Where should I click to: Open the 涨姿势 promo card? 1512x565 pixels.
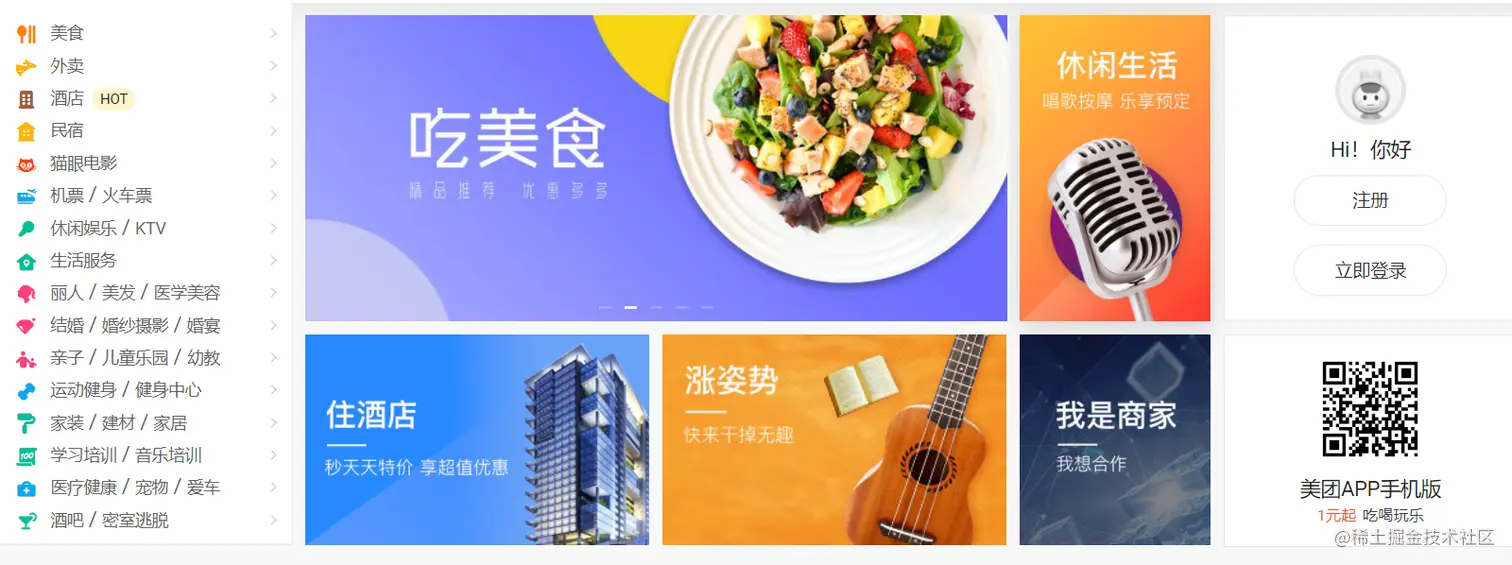(x=833, y=440)
